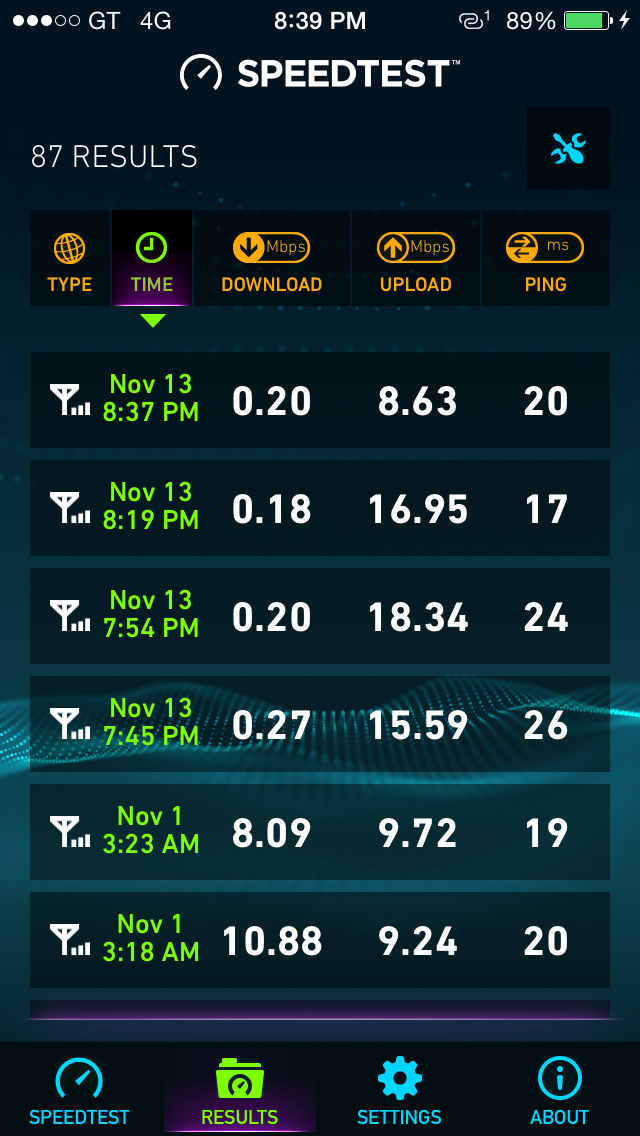
Task: Sort results by Type
Action: pyautogui.click(x=70, y=258)
